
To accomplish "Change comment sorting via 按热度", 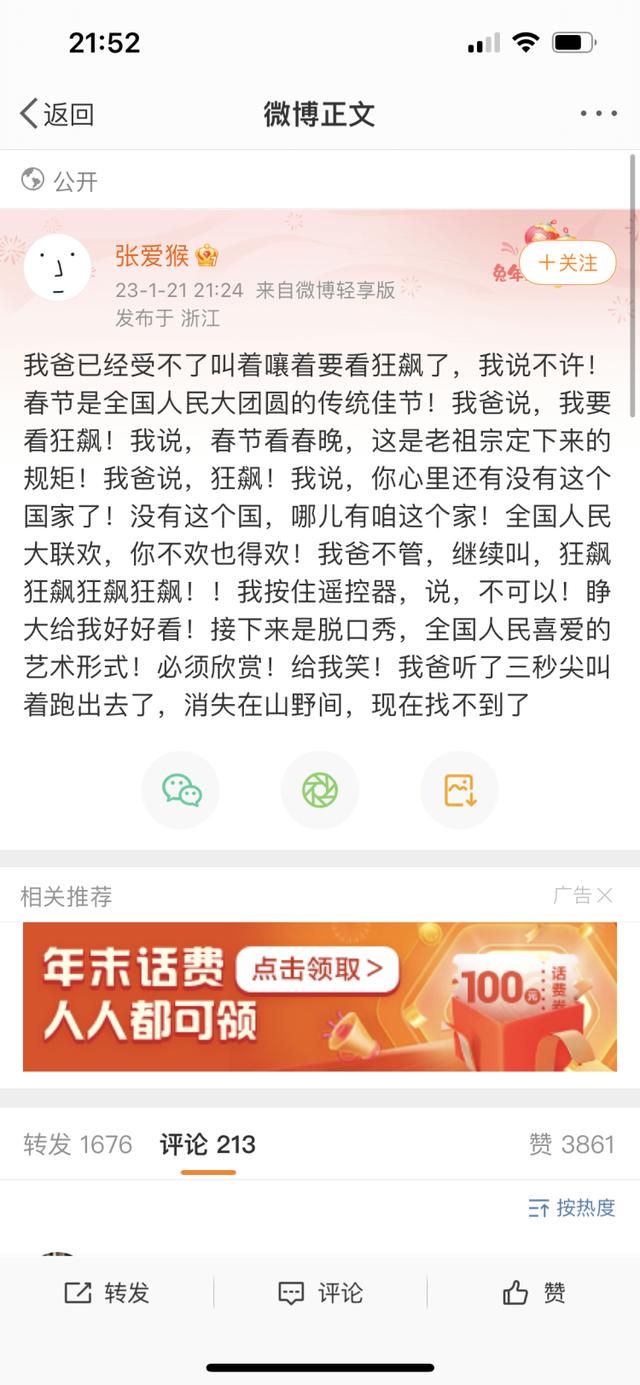I will click(x=572, y=1208).
